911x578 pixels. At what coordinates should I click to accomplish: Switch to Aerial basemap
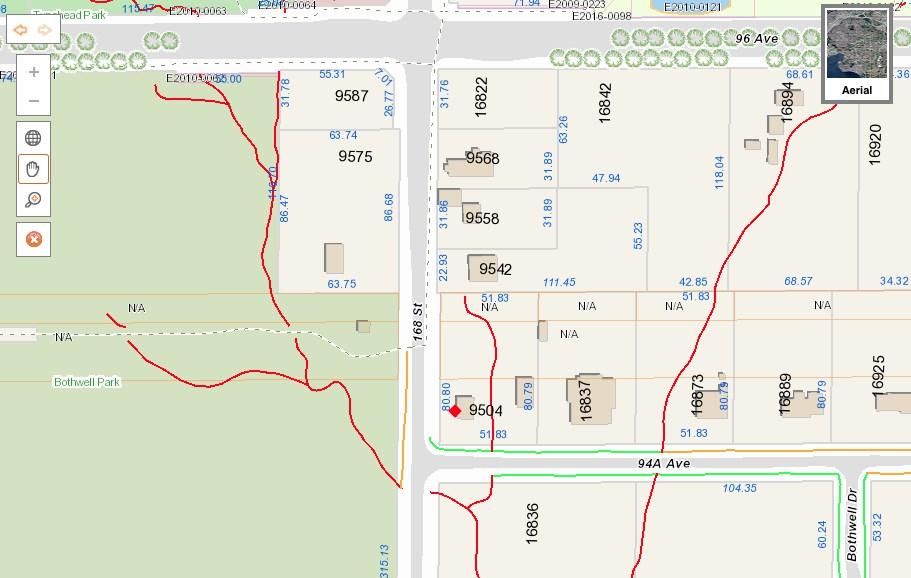click(856, 54)
